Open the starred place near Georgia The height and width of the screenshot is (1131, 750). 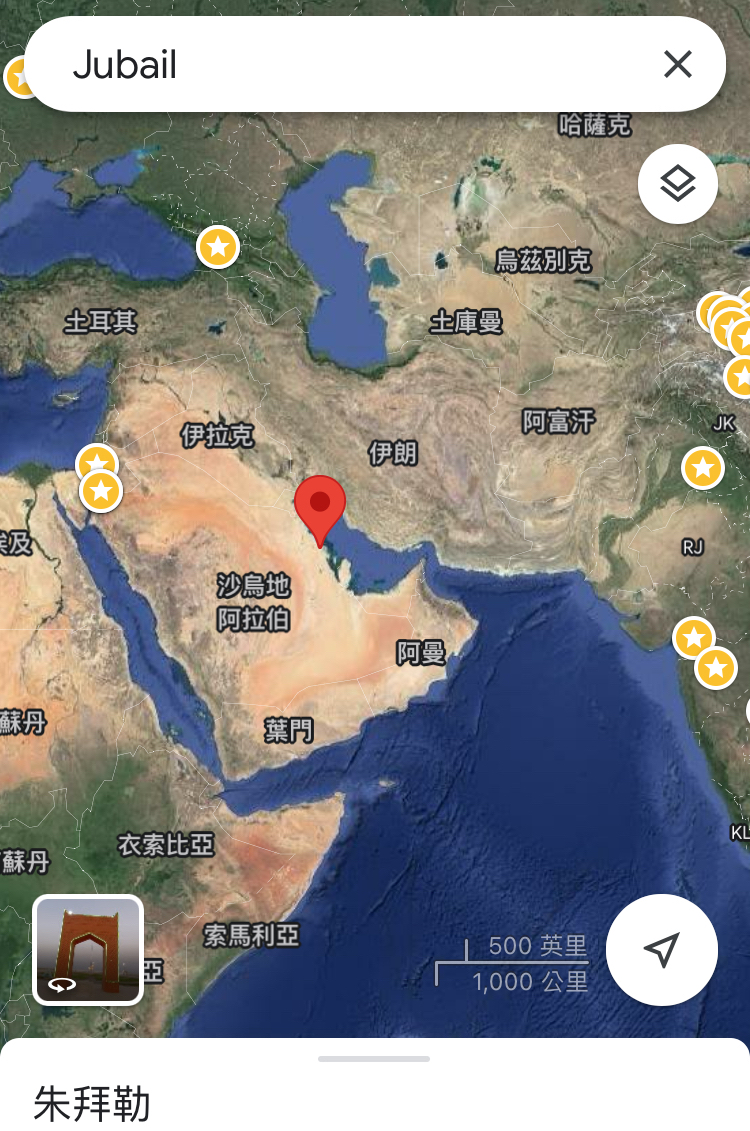[218, 246]
